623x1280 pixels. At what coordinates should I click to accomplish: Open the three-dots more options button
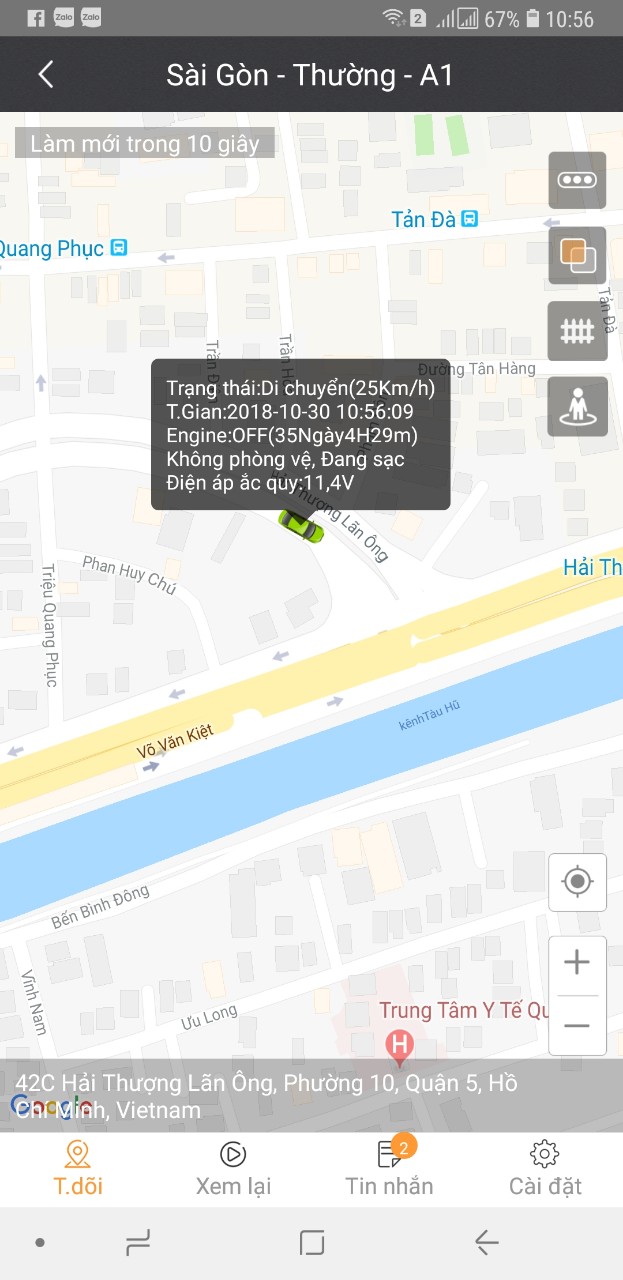coord(577,180)
